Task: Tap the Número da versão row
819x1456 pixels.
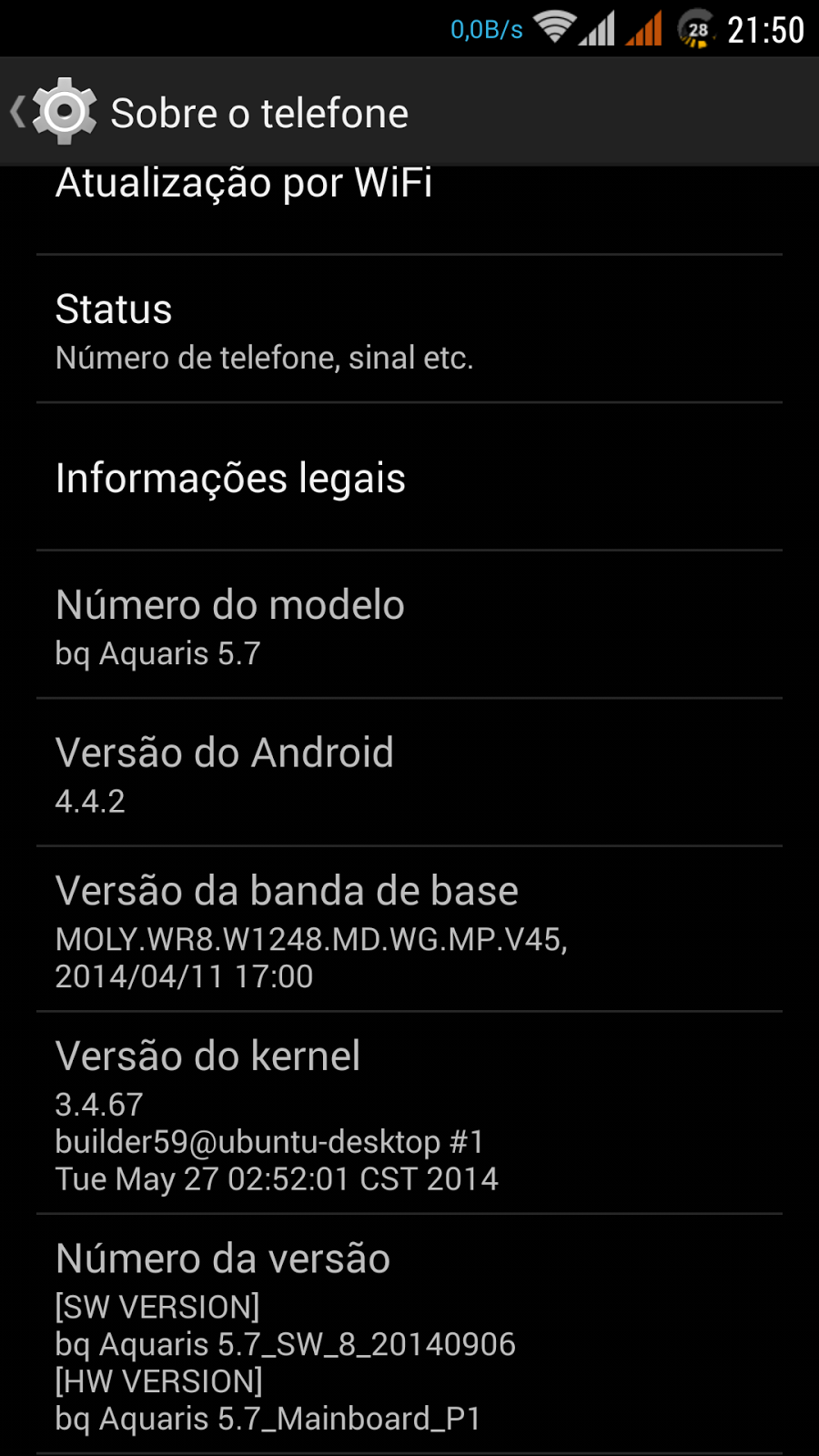Action: (286, 1333)
